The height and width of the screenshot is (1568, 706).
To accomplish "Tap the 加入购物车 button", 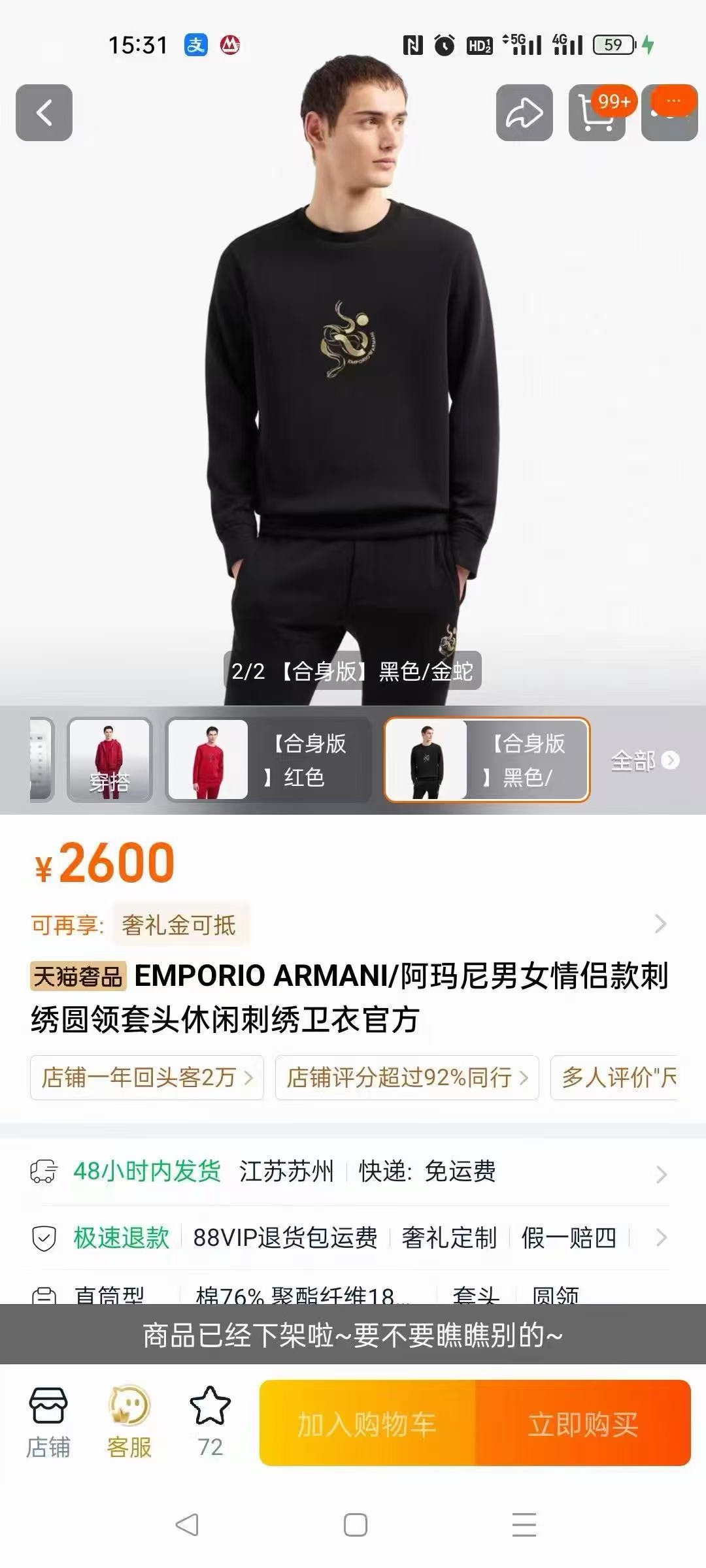I will 367,1423.
